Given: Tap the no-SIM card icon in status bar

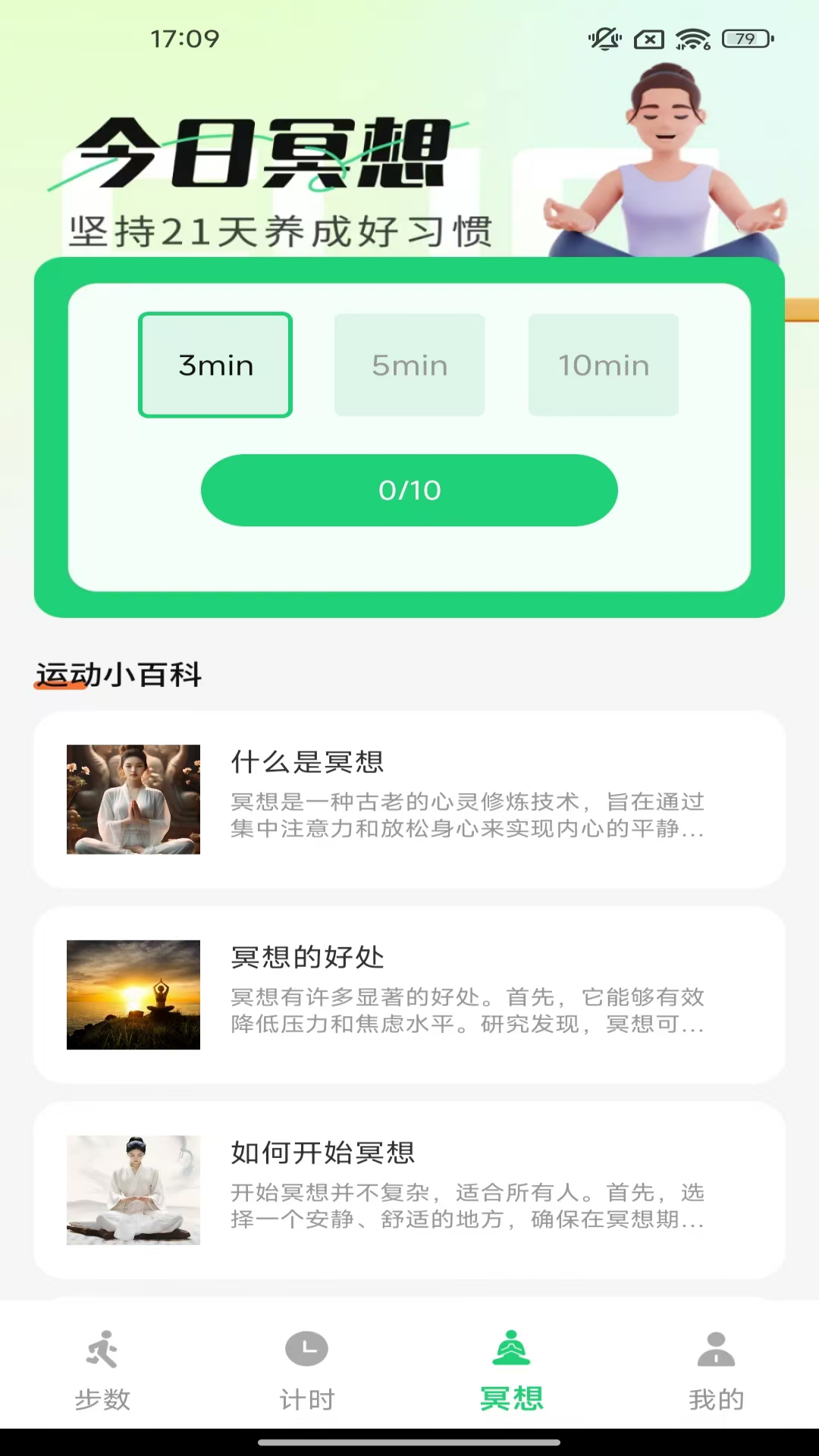Looking at the screenshot, I should [648, 39].
